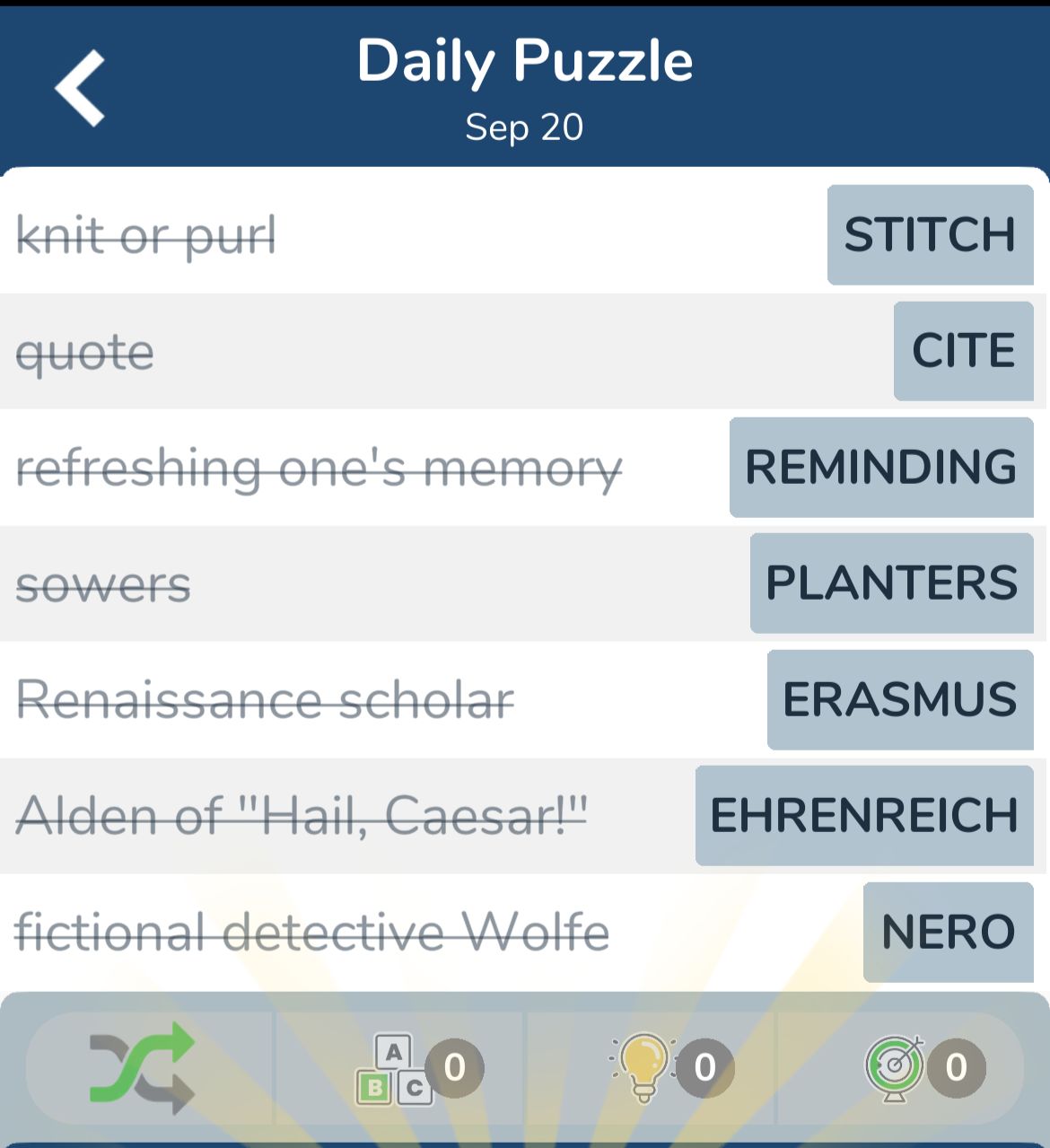Screen dimensions: 1050x1148
Task: Use the target bullseye hint
Action: coord(895,1068)
